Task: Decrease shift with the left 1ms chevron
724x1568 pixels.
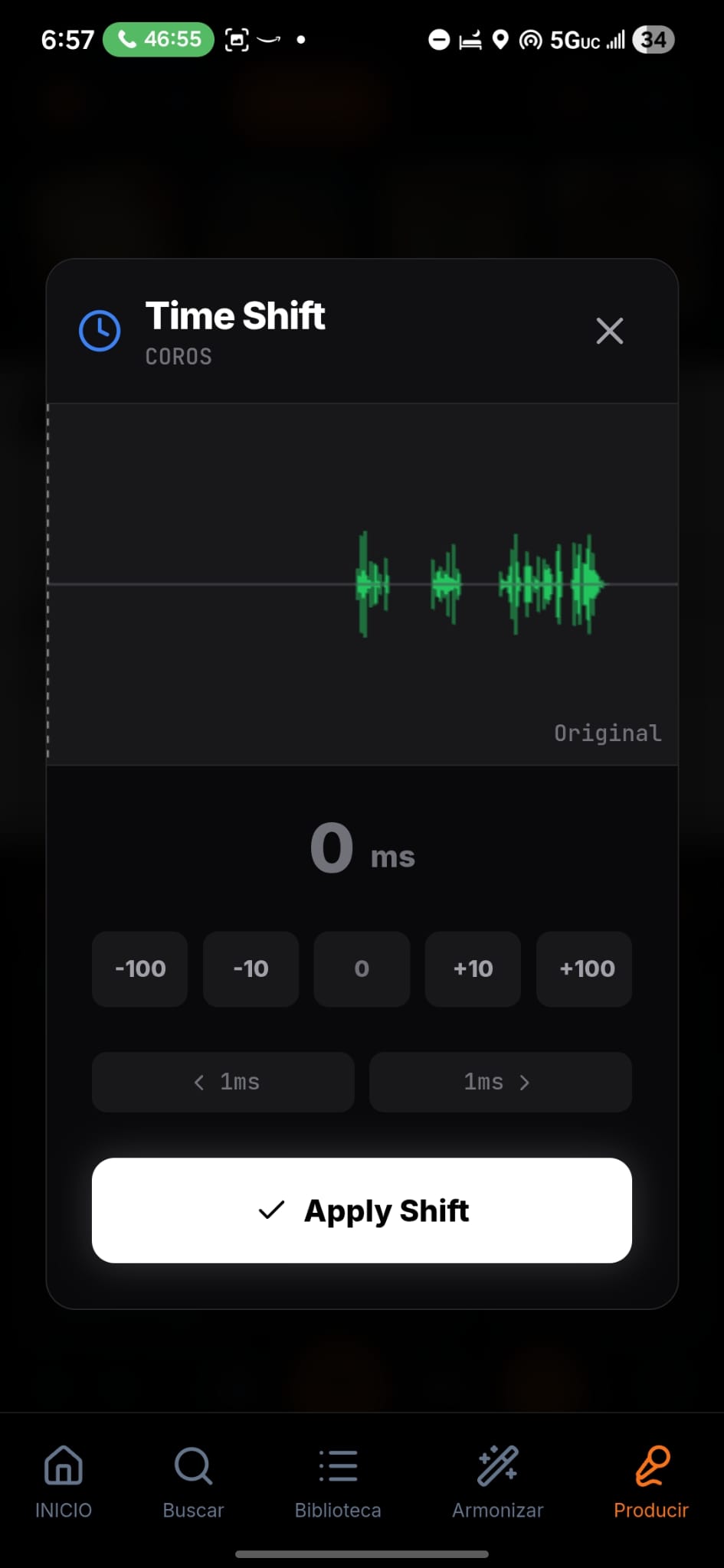Action: tap(222, 1082)
